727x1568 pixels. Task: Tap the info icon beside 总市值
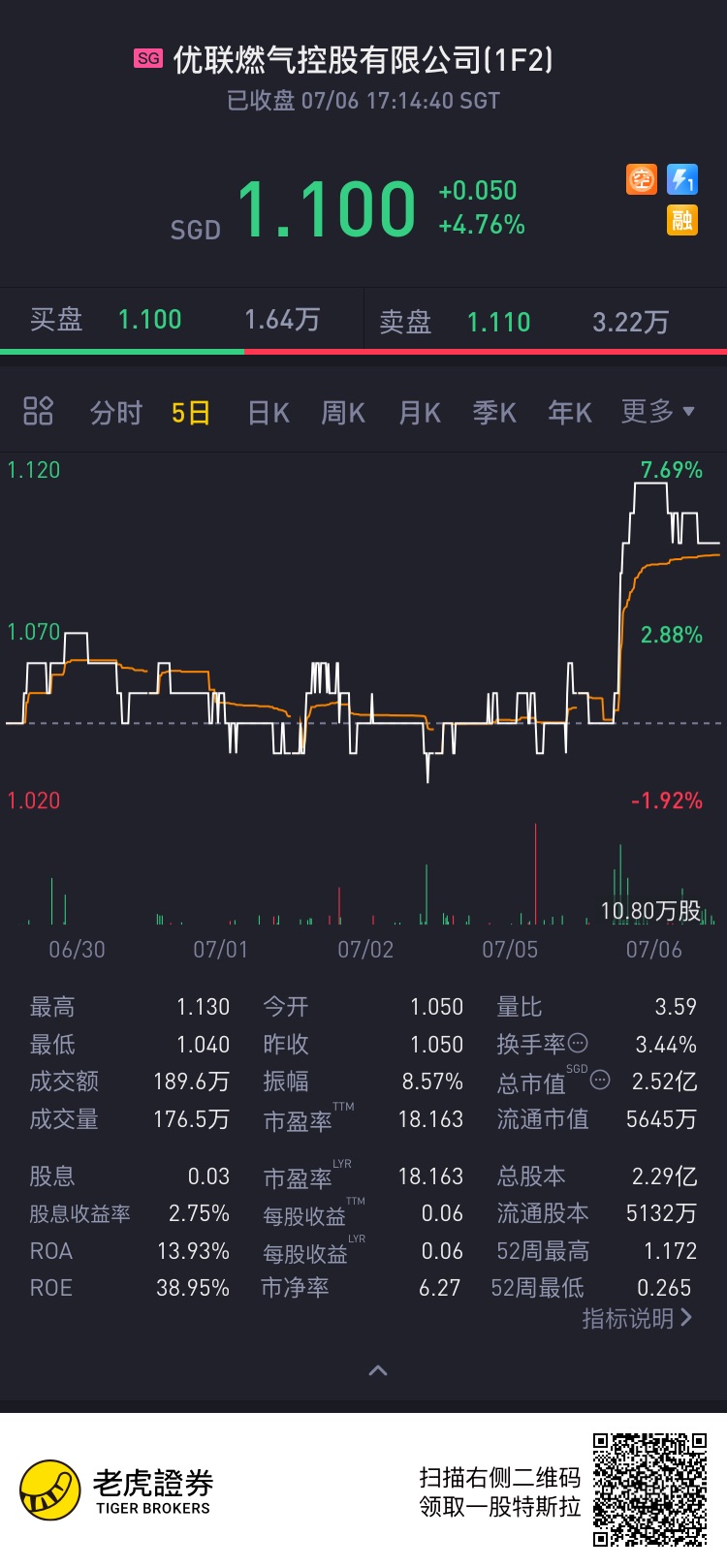600,1080
